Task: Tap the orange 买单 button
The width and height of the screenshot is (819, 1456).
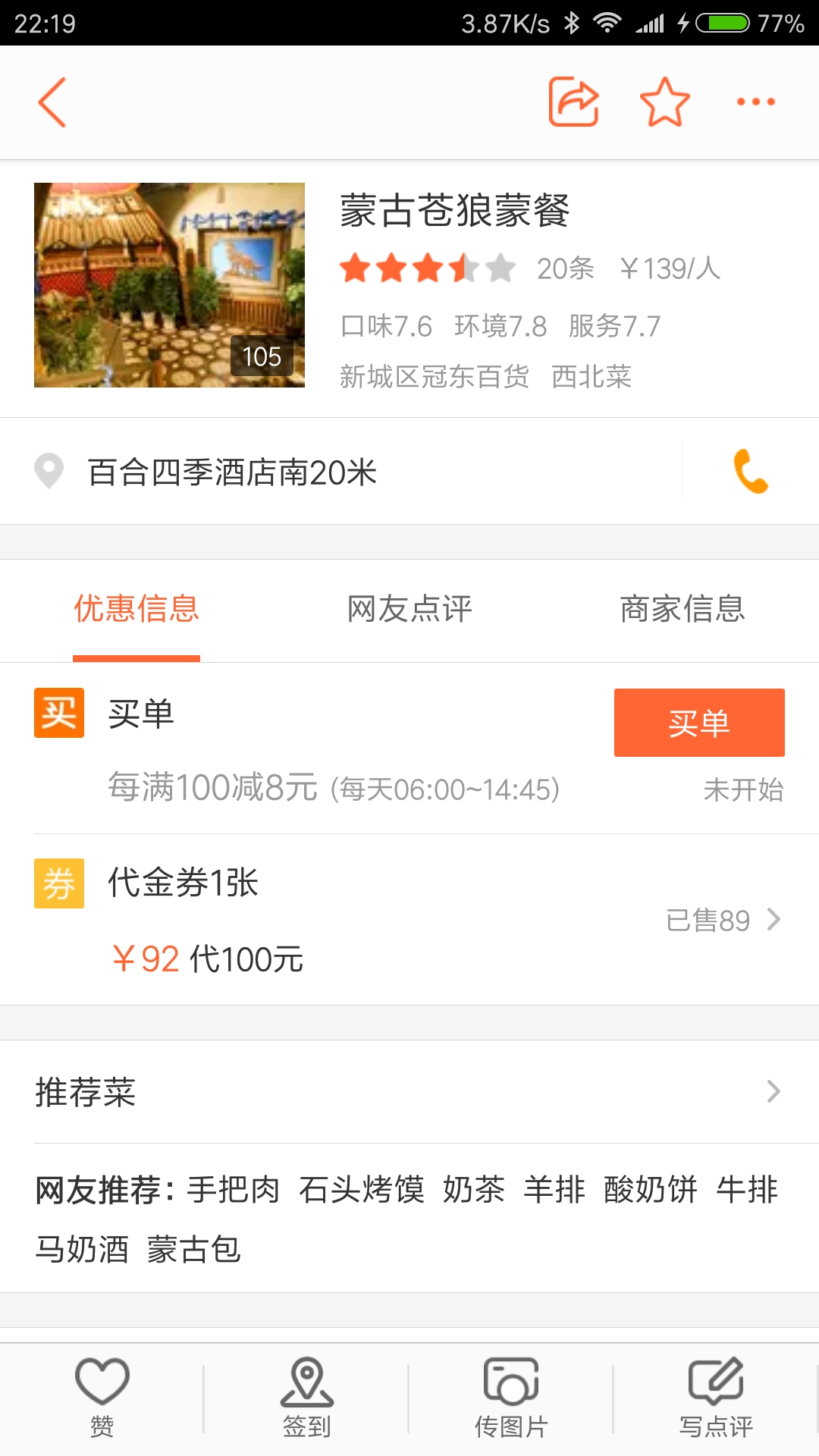Action: pyautogui.click(x=699, y=723)
